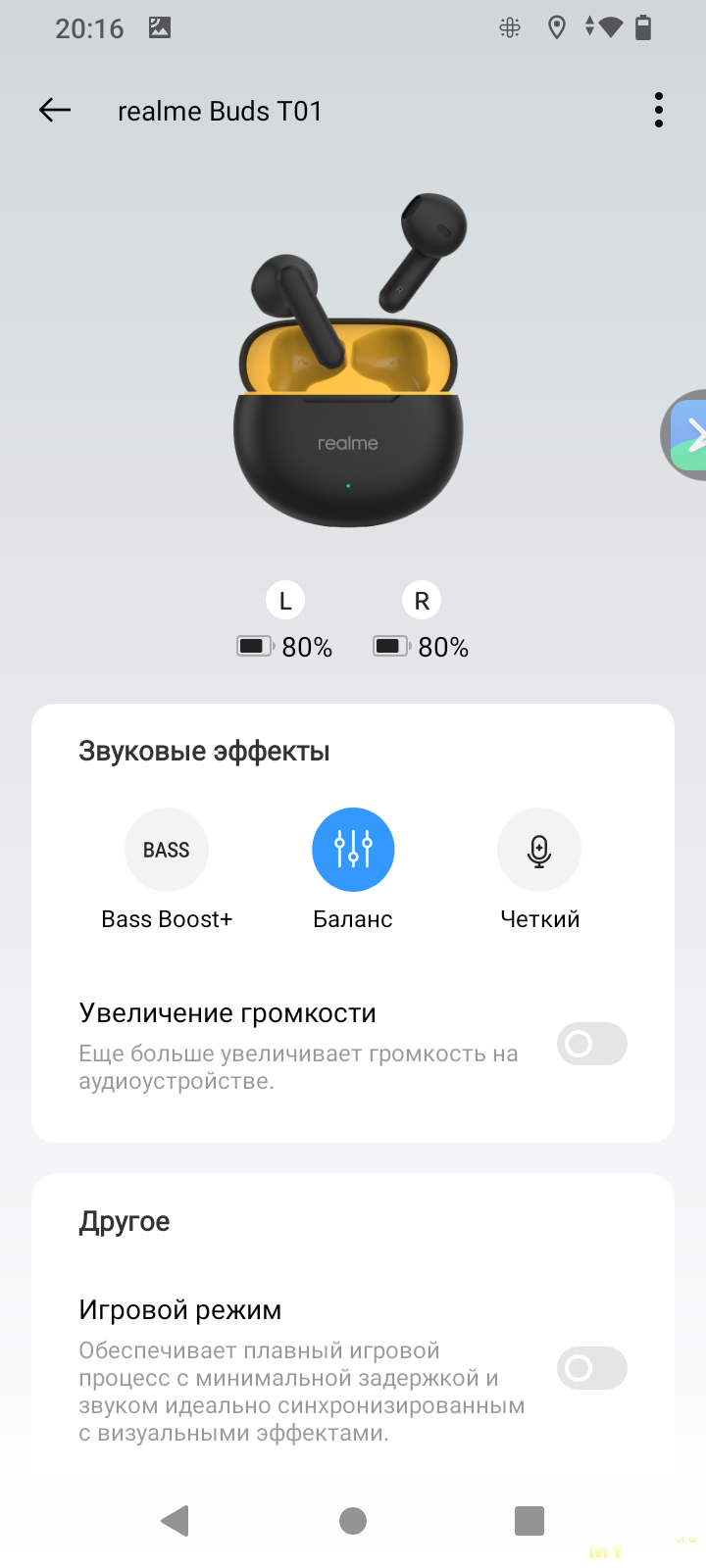706x1568 pixels.
Task: Turn on Игровой режим
Action: [591, 1368]
